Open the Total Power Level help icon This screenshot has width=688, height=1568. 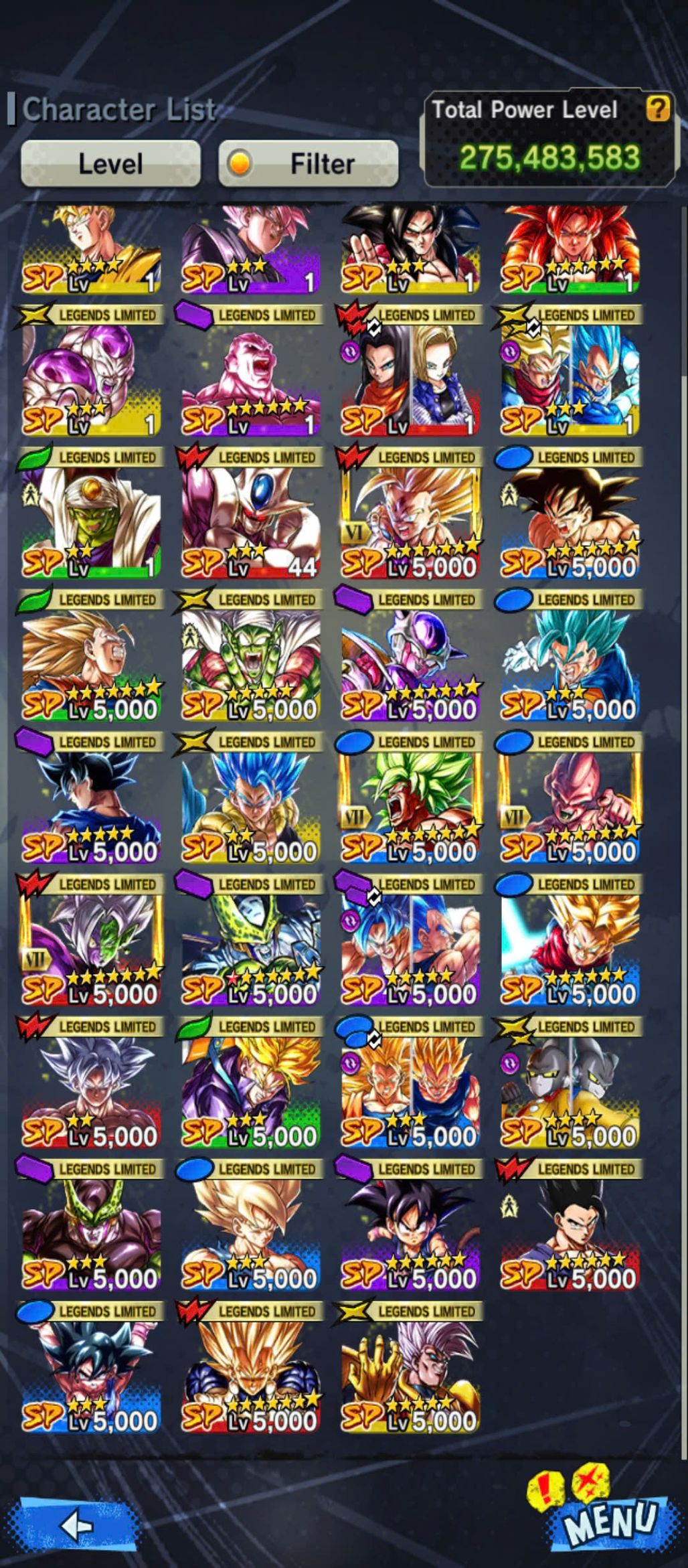point(657,108)
